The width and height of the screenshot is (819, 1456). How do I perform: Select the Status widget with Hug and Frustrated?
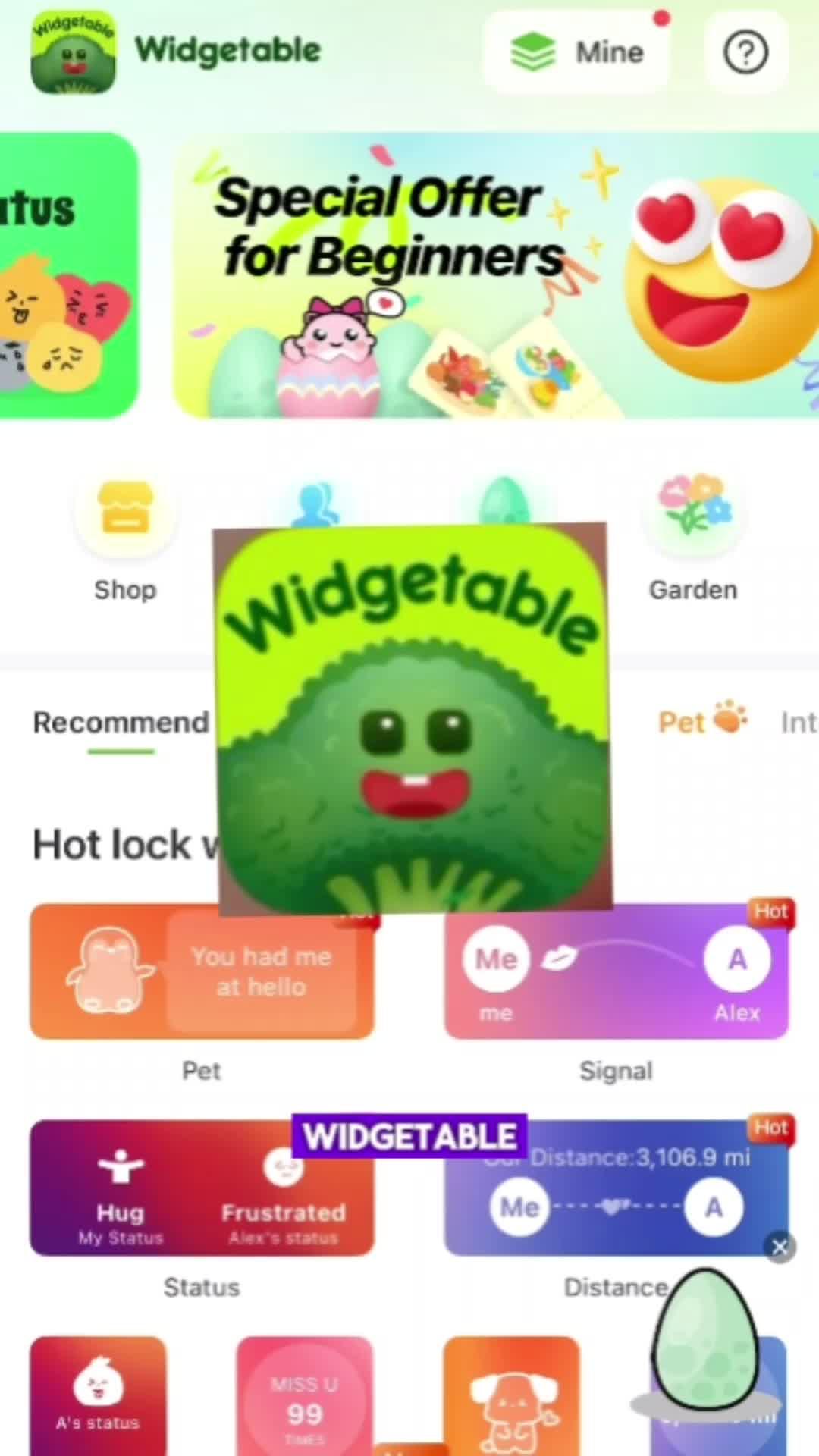coord(201,1191)
